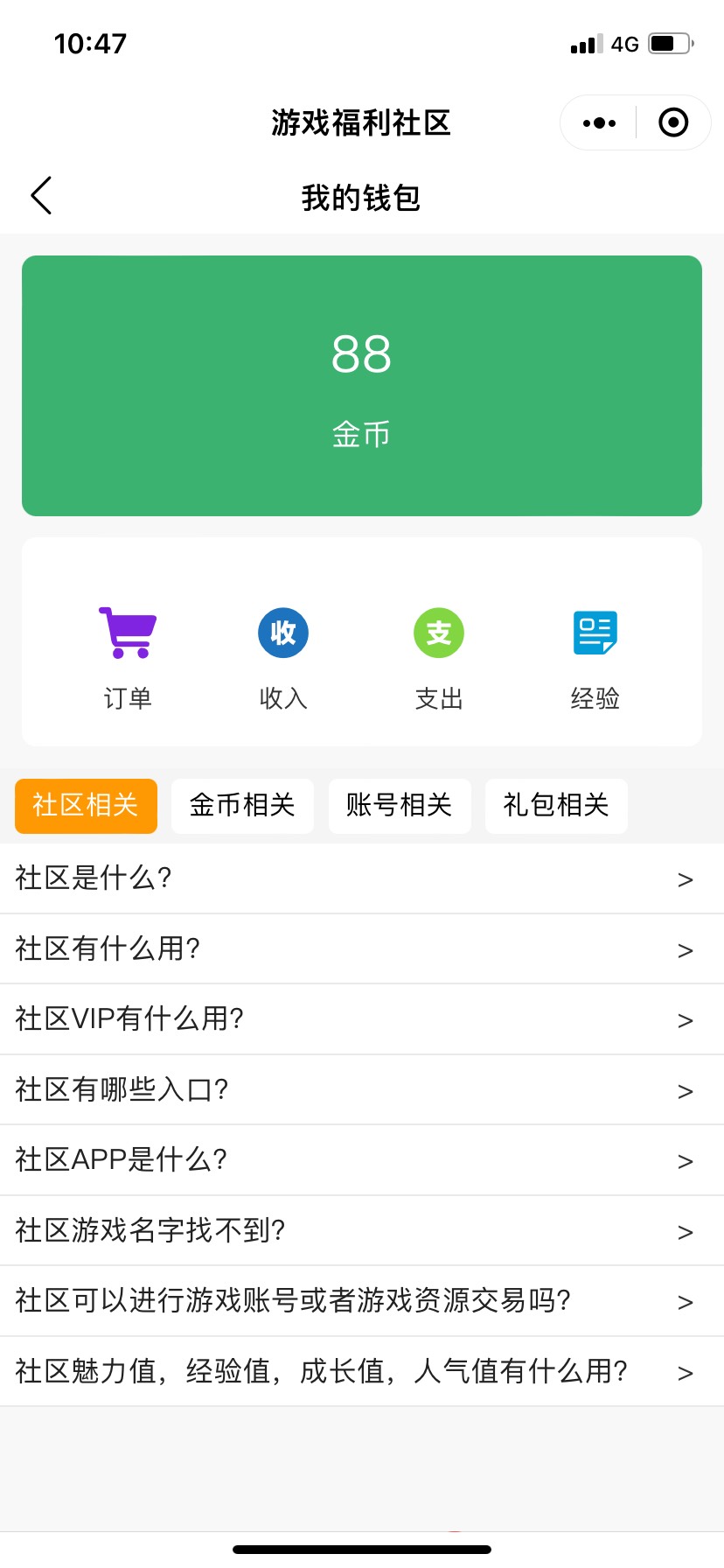Close the mini program with the circle button
Screen dimensions: 724x1568
pos(672,123)
